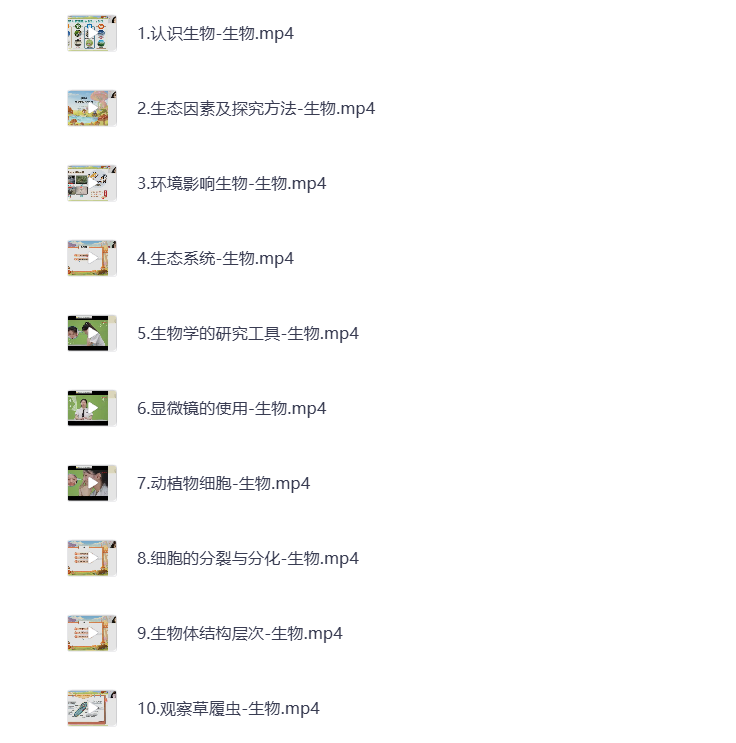Screen dimensions: 736x743
Task: Open the file 9.生物体结构层次-生物.mp4
Action: coord(239,634)
